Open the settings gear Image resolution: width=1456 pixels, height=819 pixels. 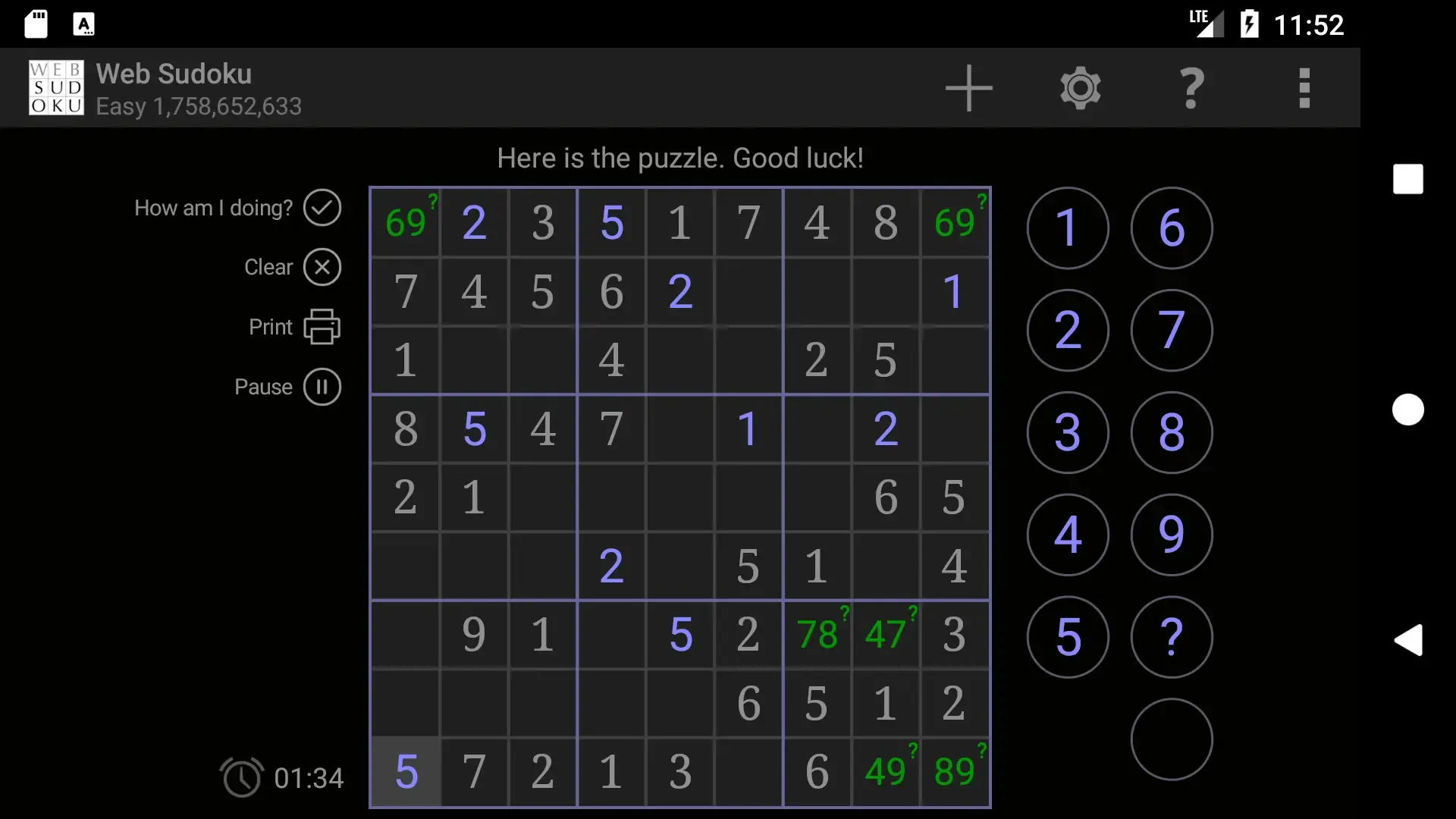[x=1080, y=88]
